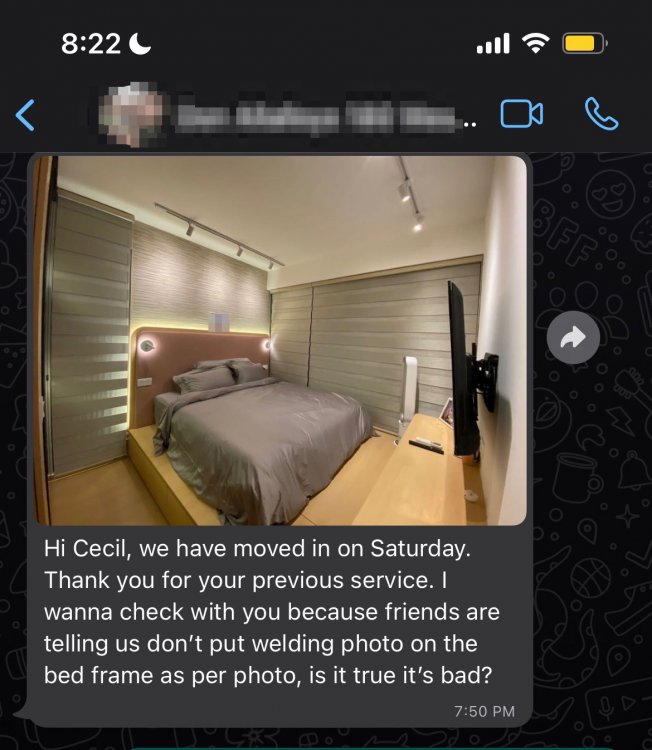652x750 pixels.
Task: Open the bedroom photo in the message
Action: [x=280, y=340]
